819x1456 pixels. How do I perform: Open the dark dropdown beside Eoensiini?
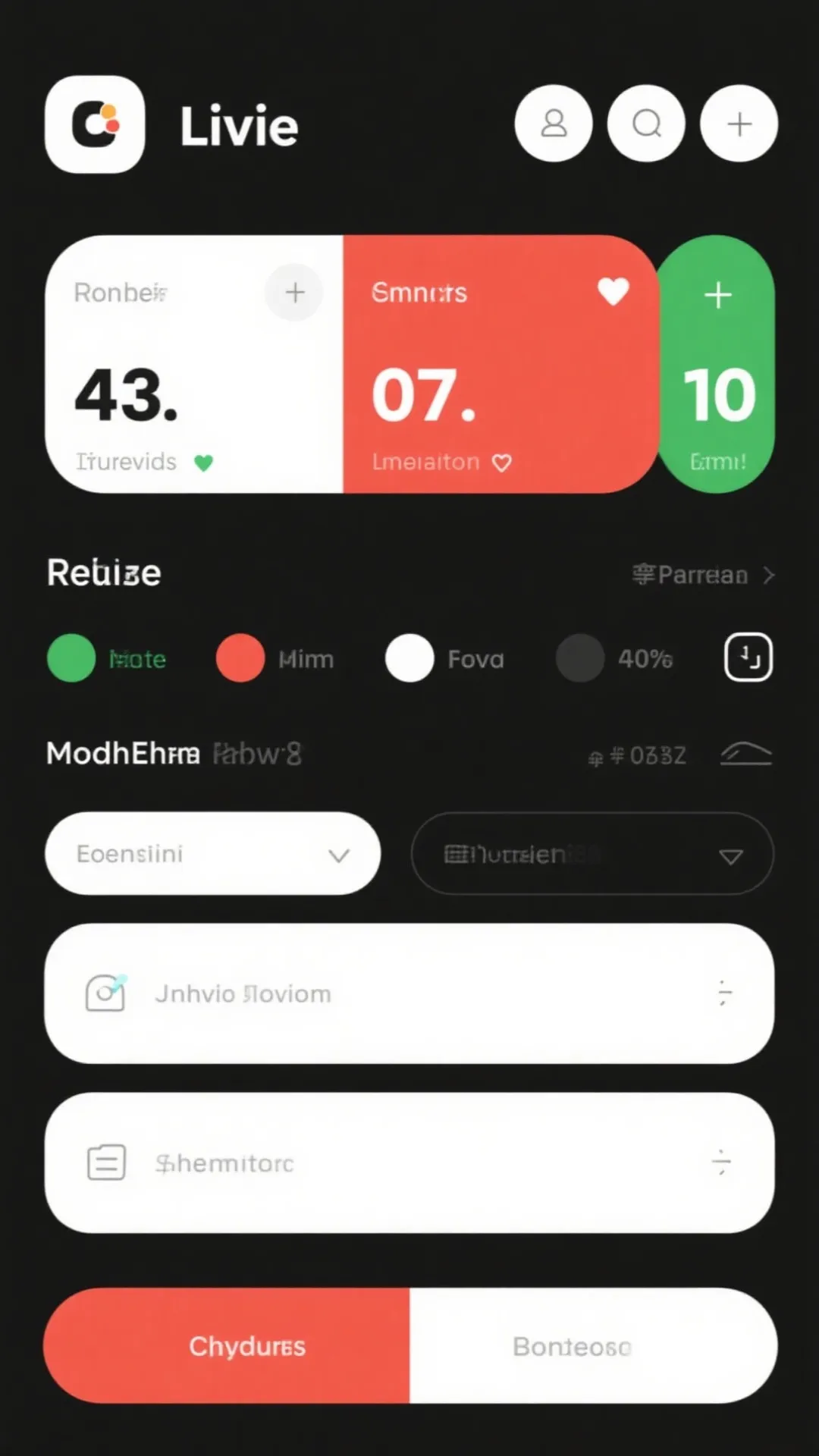point(592,855)
